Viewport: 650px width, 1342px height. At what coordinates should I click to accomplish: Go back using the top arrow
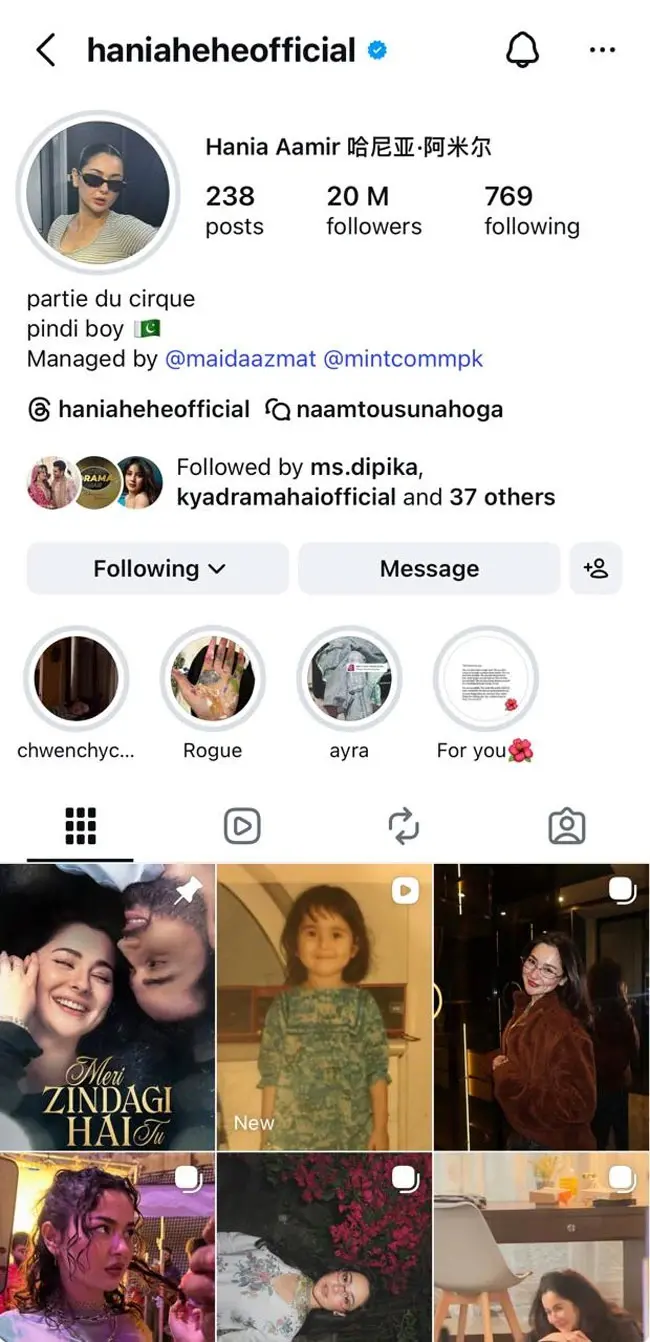tap(46, 50)
